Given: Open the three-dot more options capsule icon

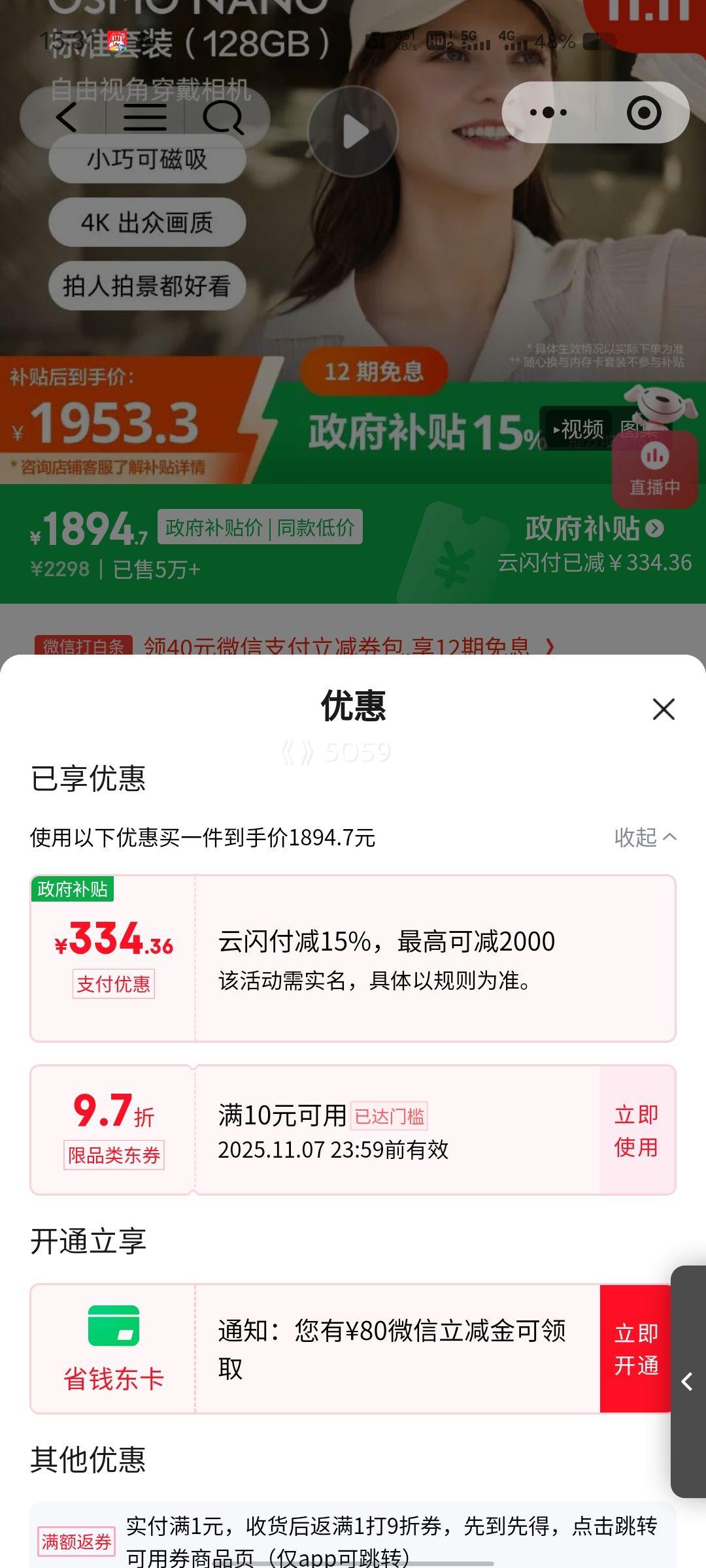Looking at the screenshot, I should click(x=549, y=112).
